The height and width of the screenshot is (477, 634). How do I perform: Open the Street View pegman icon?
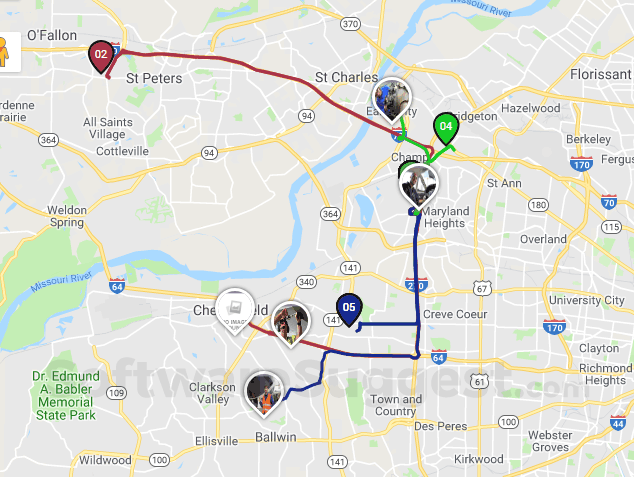point(3,52)
